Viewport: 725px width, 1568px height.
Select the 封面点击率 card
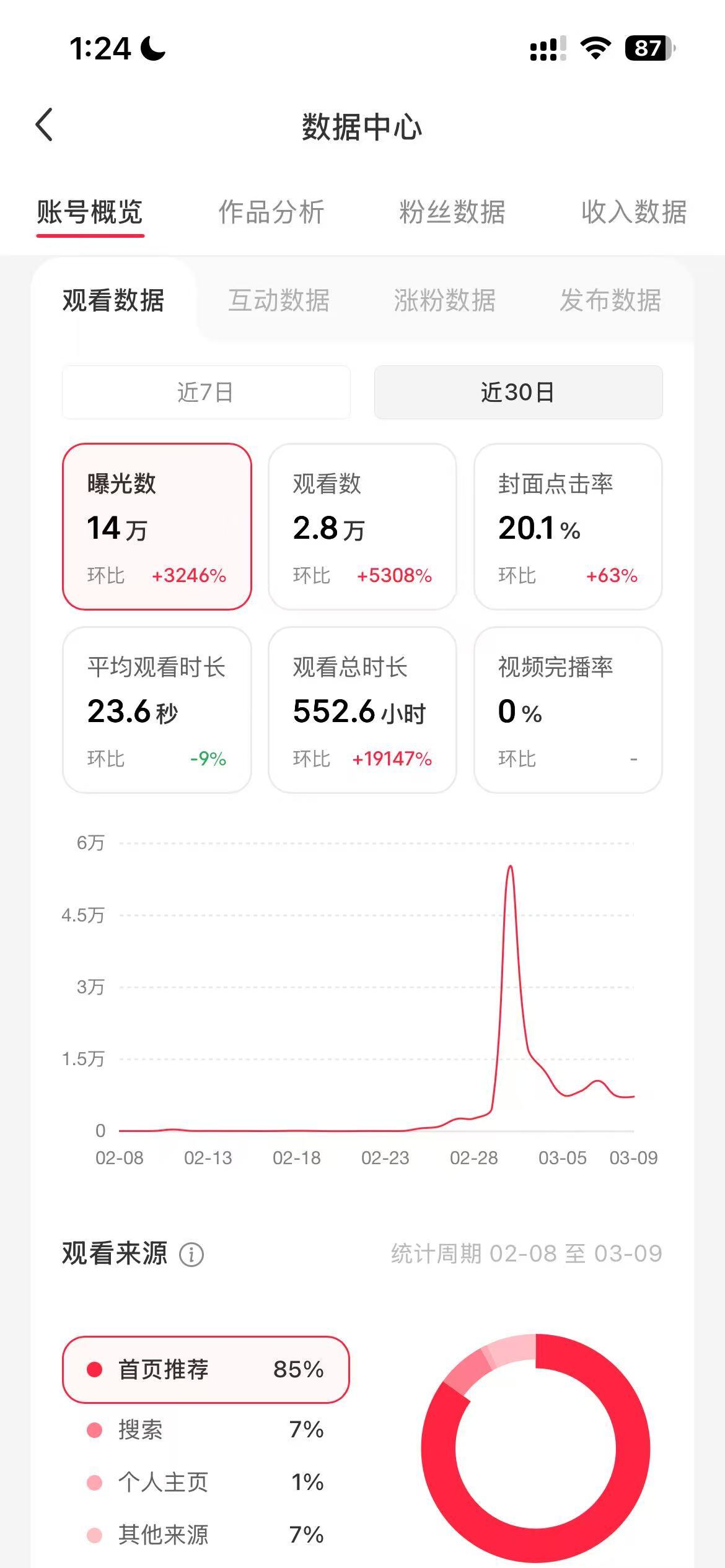[568, 526]
